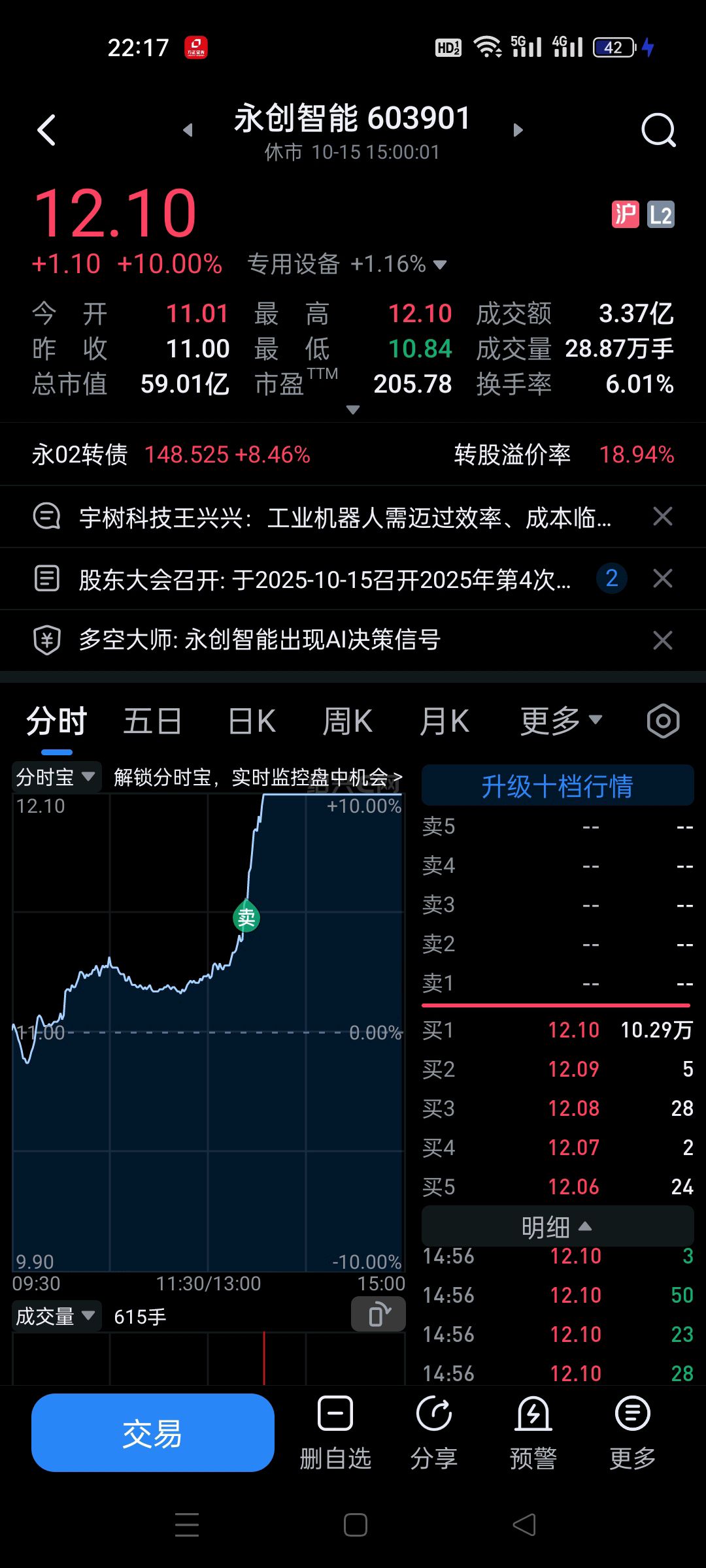Dismiss the 宇树科技王兴兴 news banner
The image size is (706, 1568).
click(x=662, y=517)
